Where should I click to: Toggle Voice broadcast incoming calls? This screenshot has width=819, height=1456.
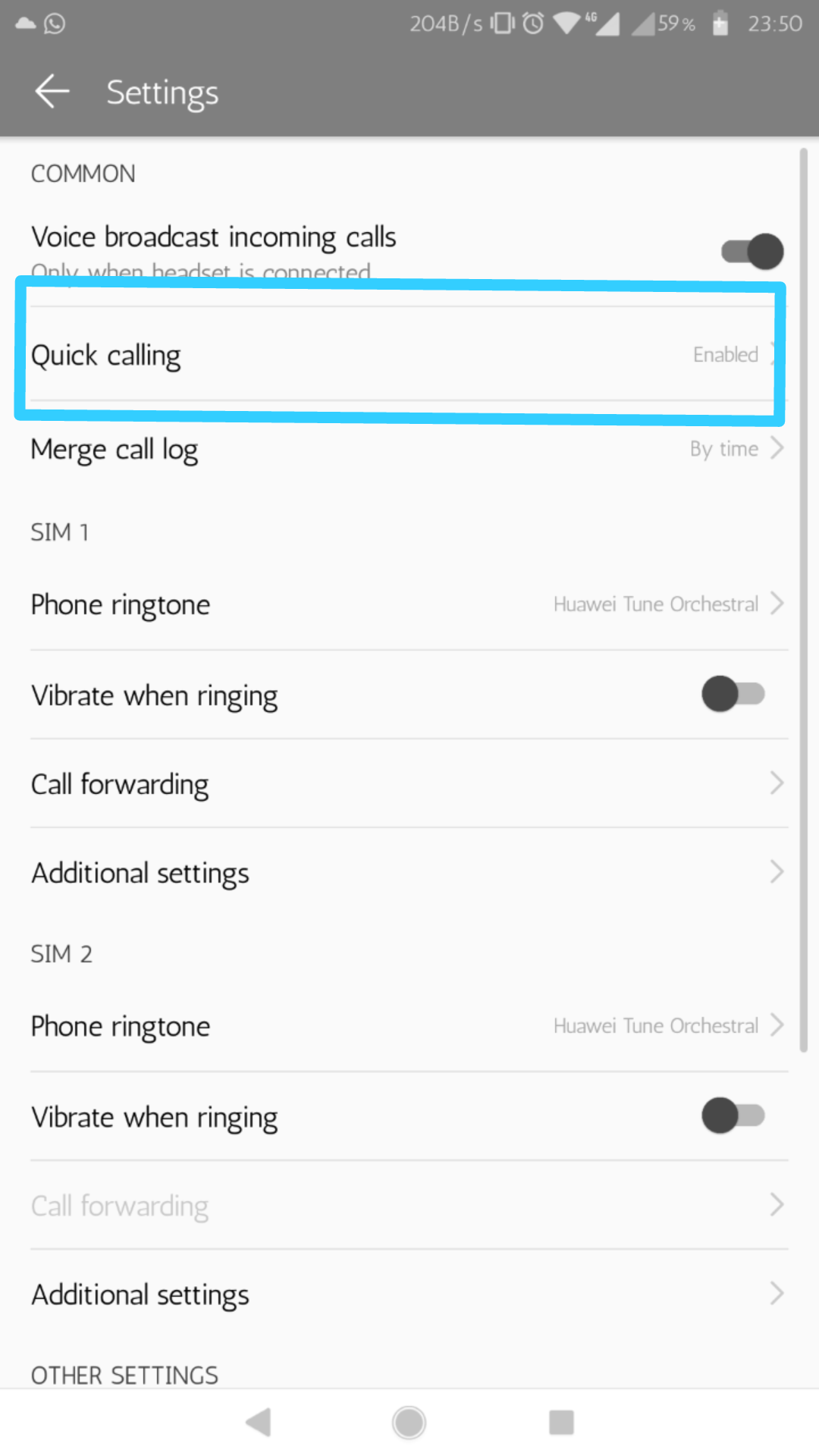click(x=752, y=252)
